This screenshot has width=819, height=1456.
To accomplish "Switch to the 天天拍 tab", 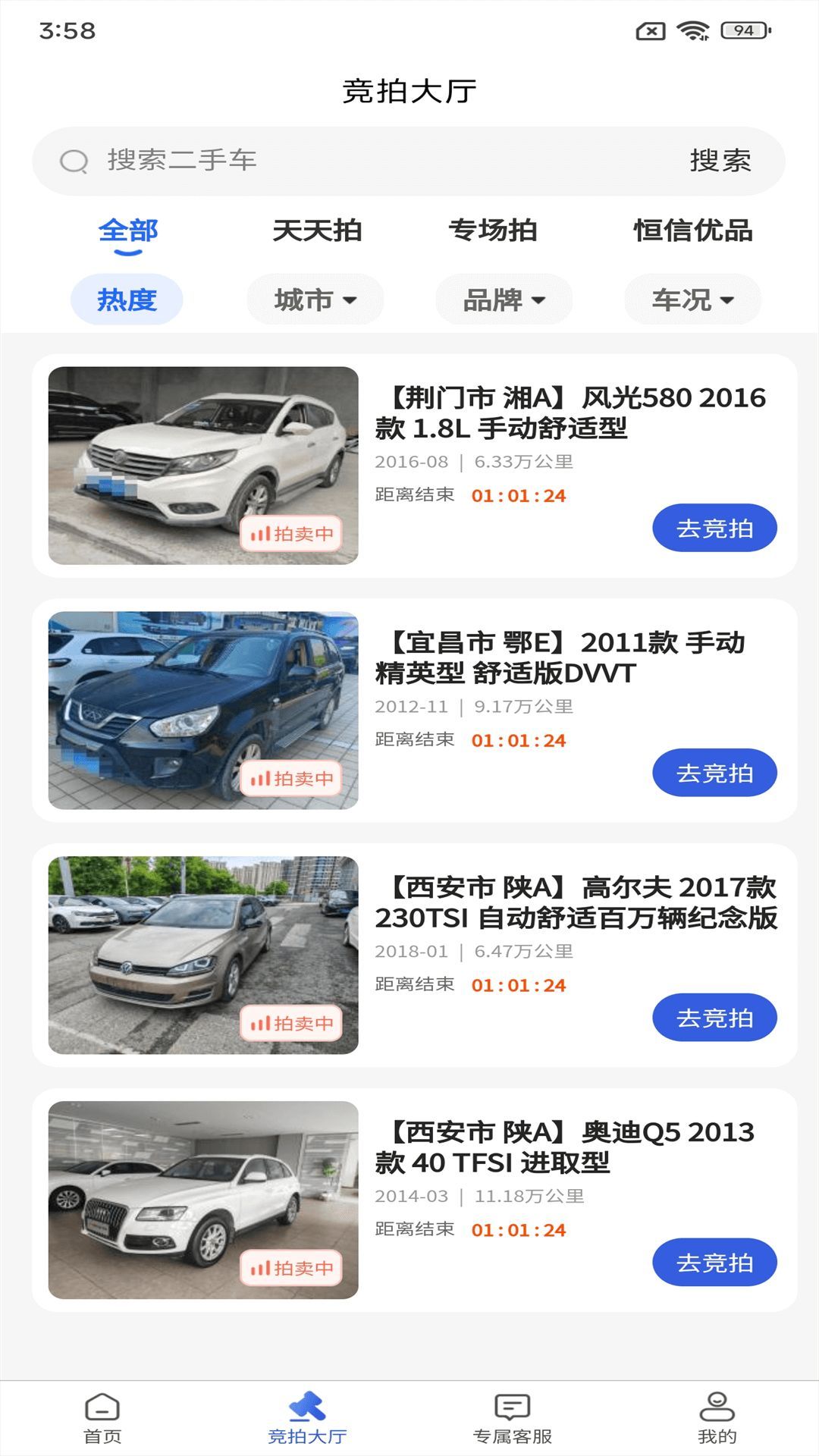I will click(x=317, y=231).
